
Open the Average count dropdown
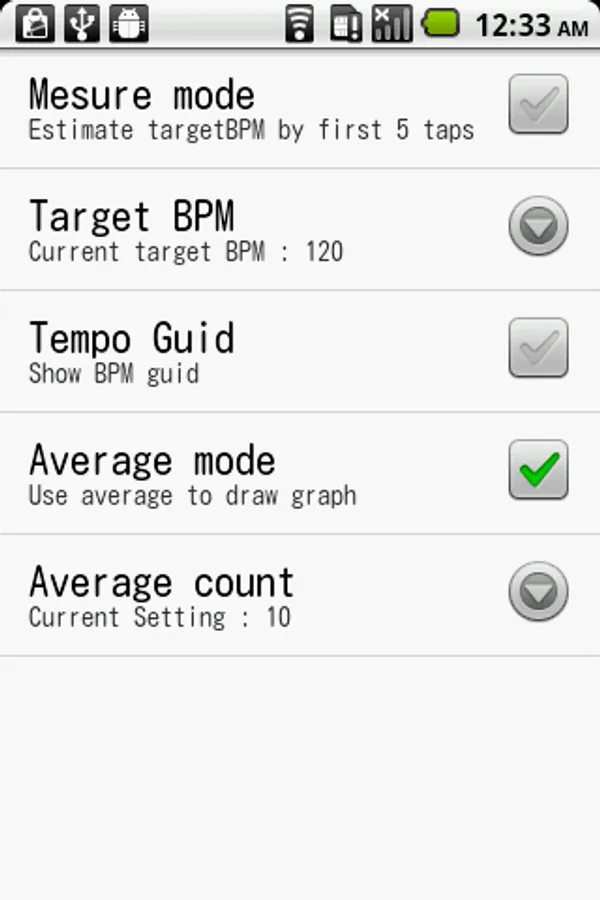[x=538, y=591]
